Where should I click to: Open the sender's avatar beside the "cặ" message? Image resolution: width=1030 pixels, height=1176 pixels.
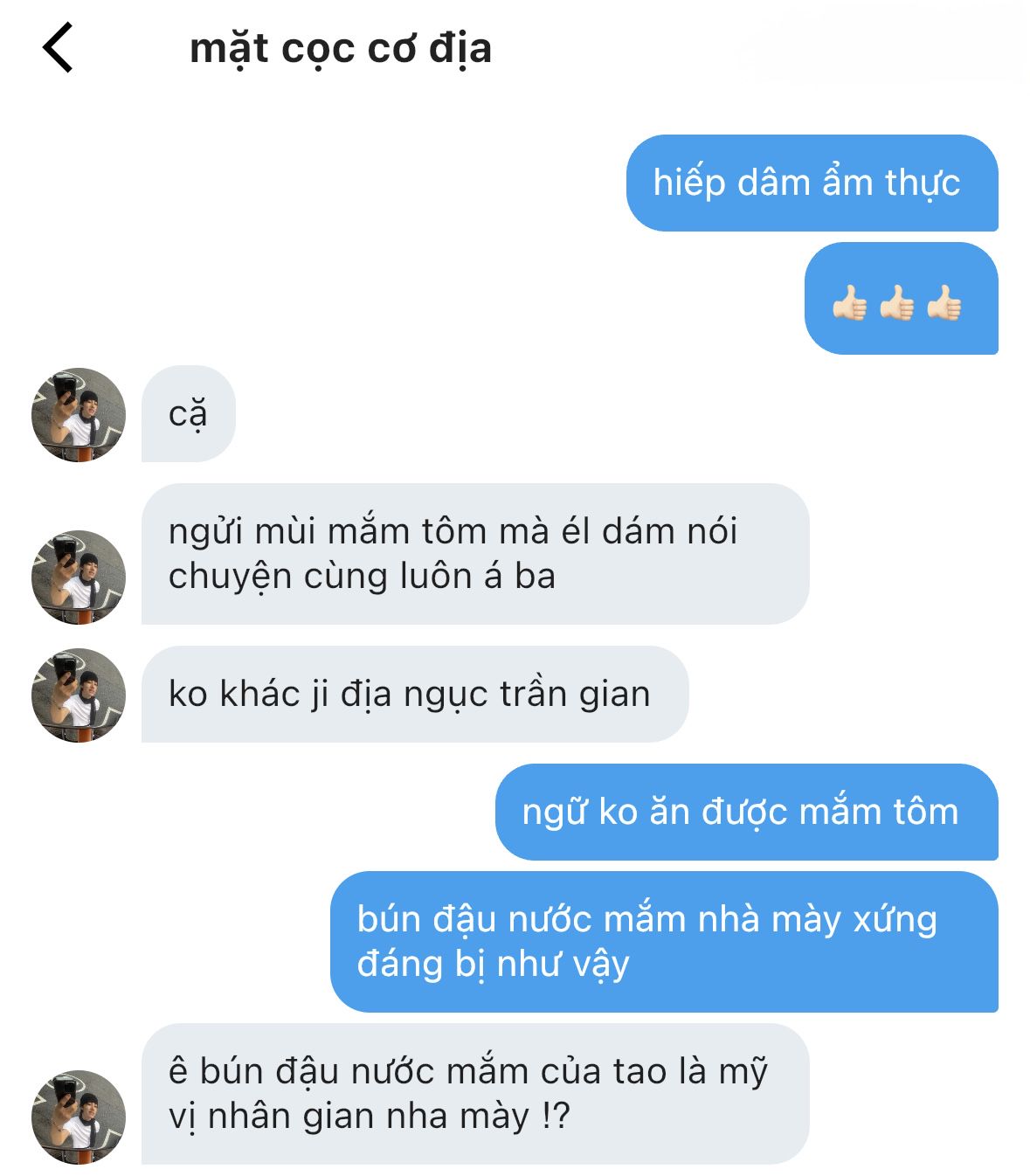click(79, 414)
